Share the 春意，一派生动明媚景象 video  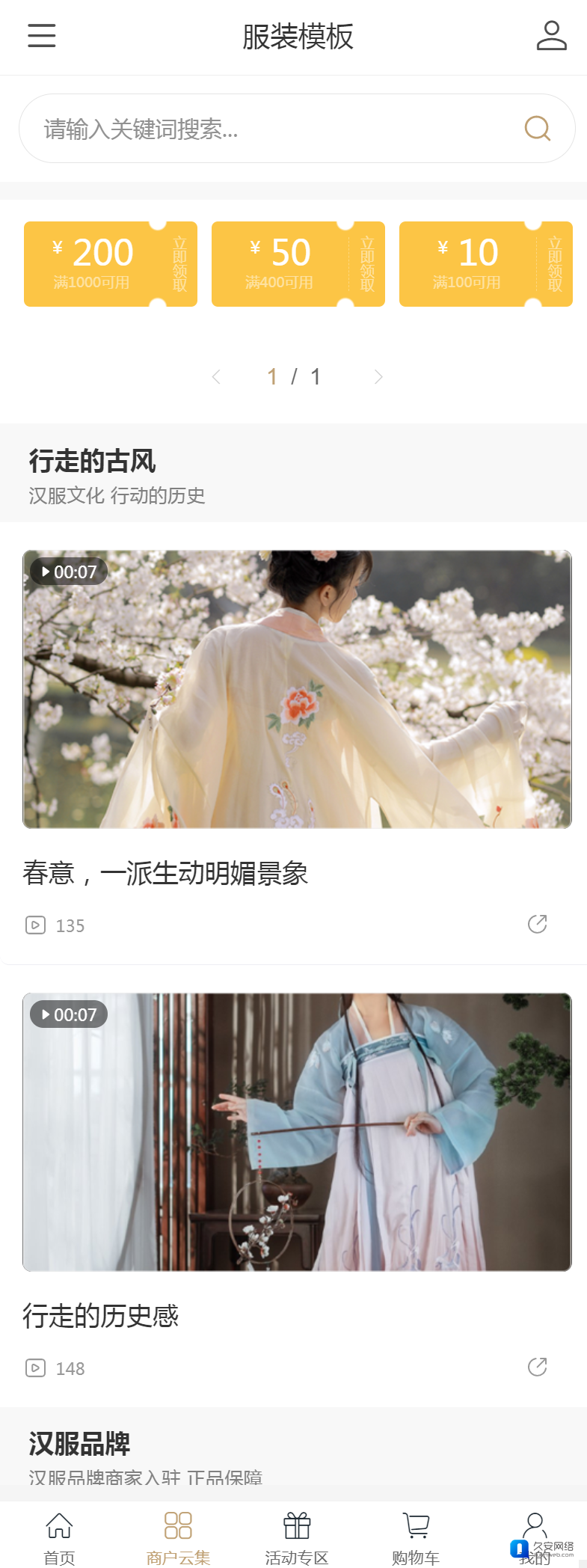(x=537, y=924)
